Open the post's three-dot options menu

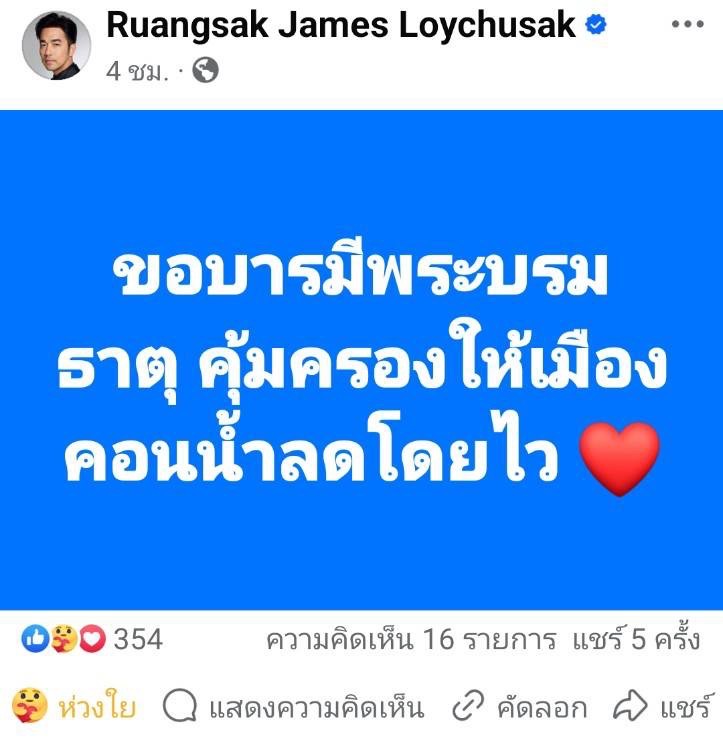click(x=686, y=24)
